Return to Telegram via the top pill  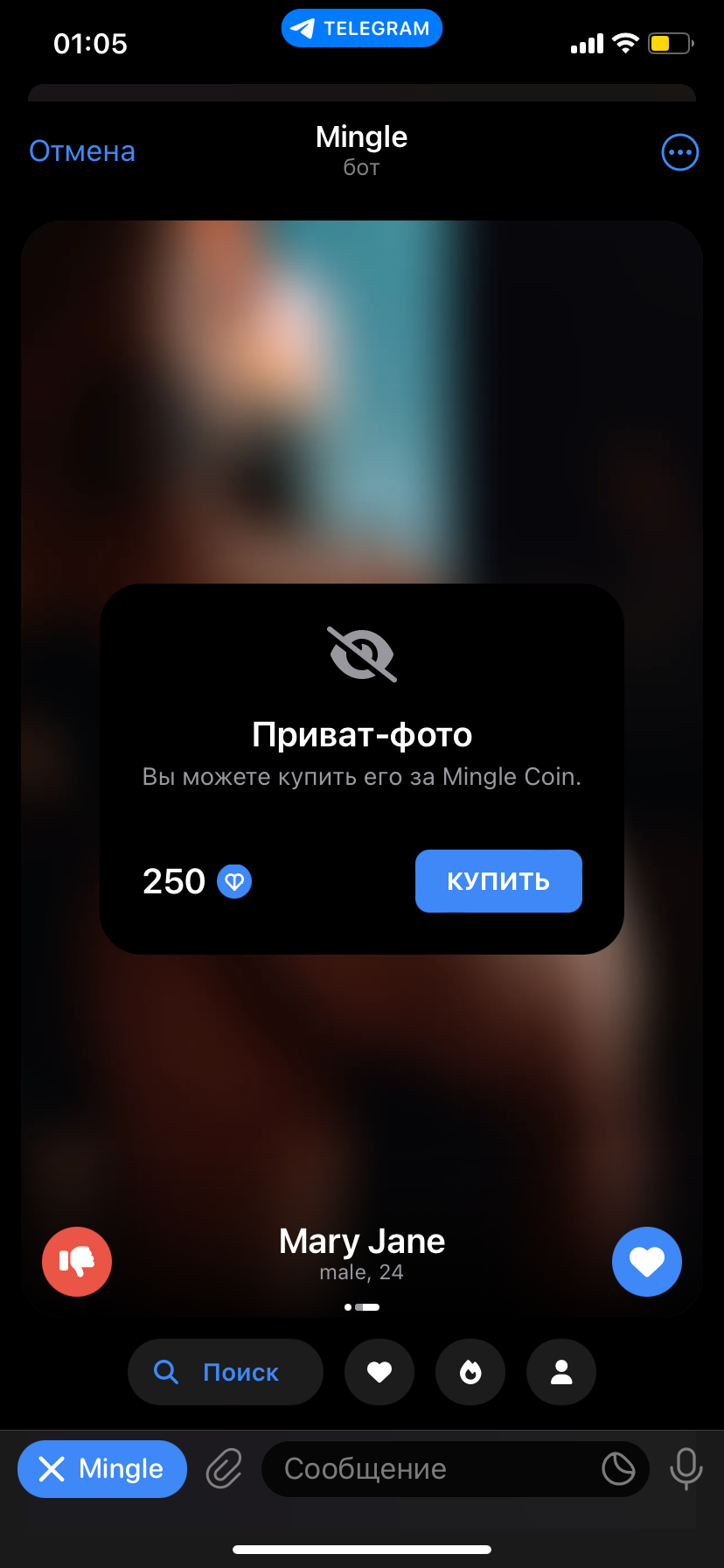click(x=362, y=29)
